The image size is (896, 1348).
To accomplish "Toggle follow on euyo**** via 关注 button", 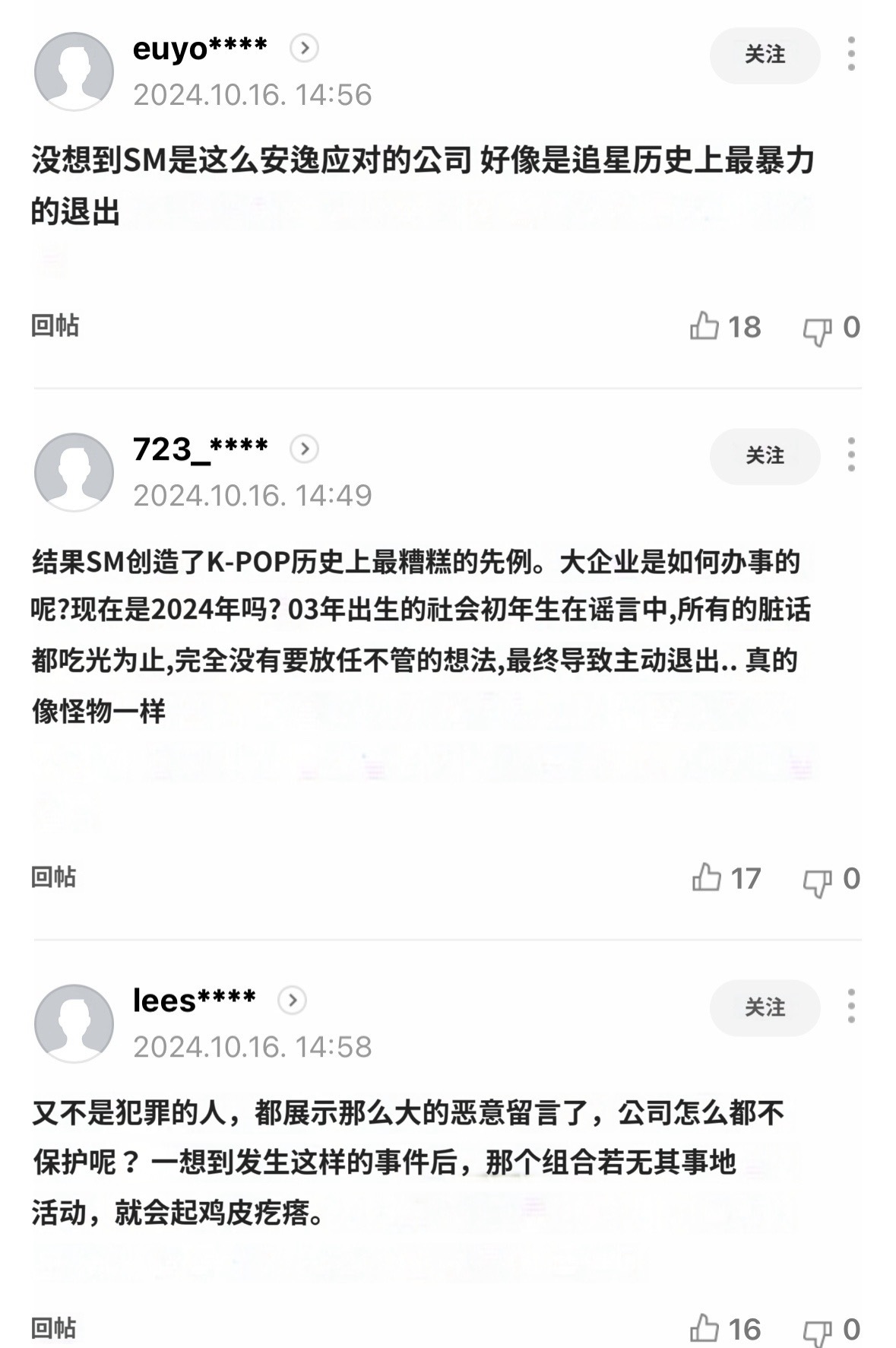I will click(763, 56).
